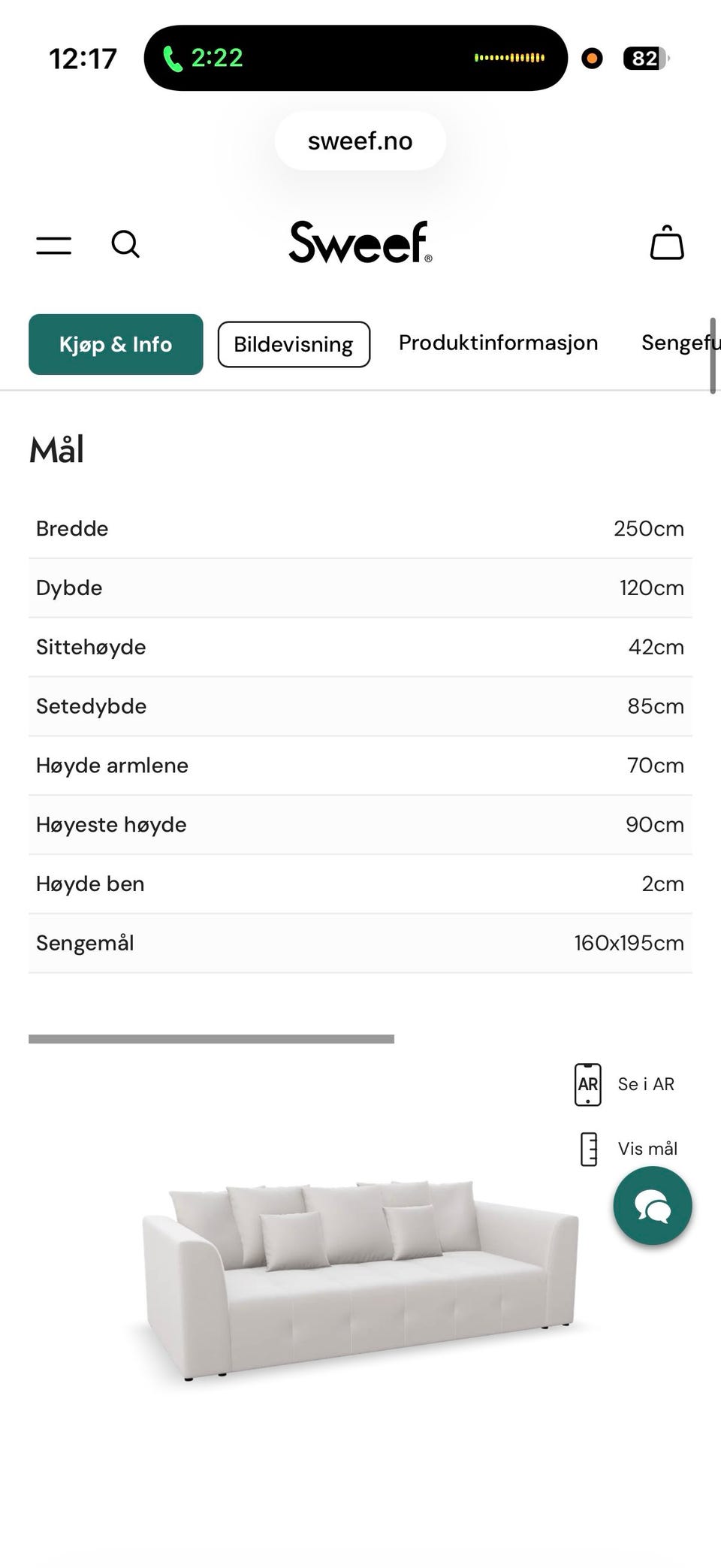This screenshot has width=721, height=1568.
Task: Show measurements with Vis mål
Action: (629, 1149)
